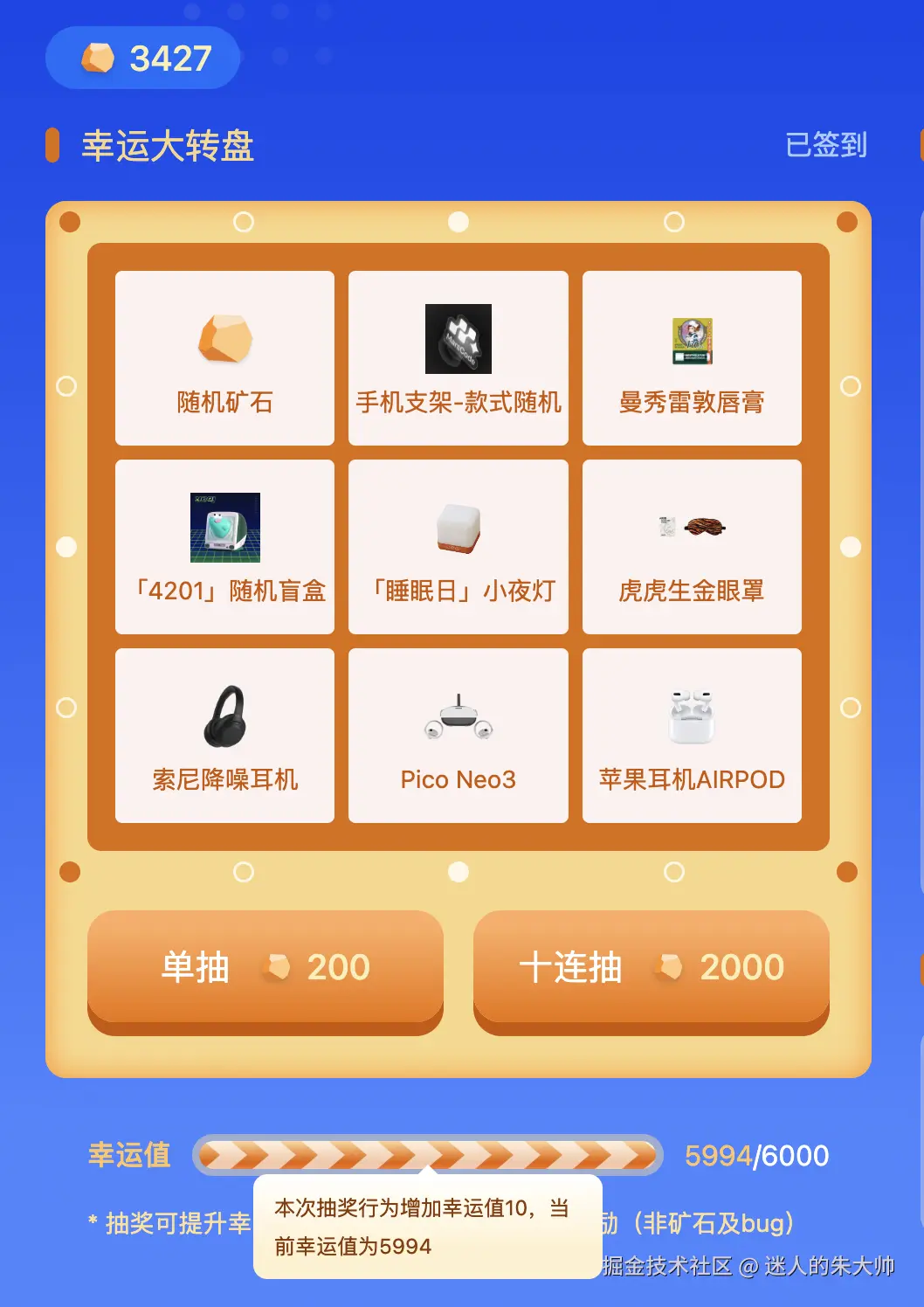Click the 虎虎生金眼罩 prize icon
This screenshot has height=1307, width=924.
692,526
